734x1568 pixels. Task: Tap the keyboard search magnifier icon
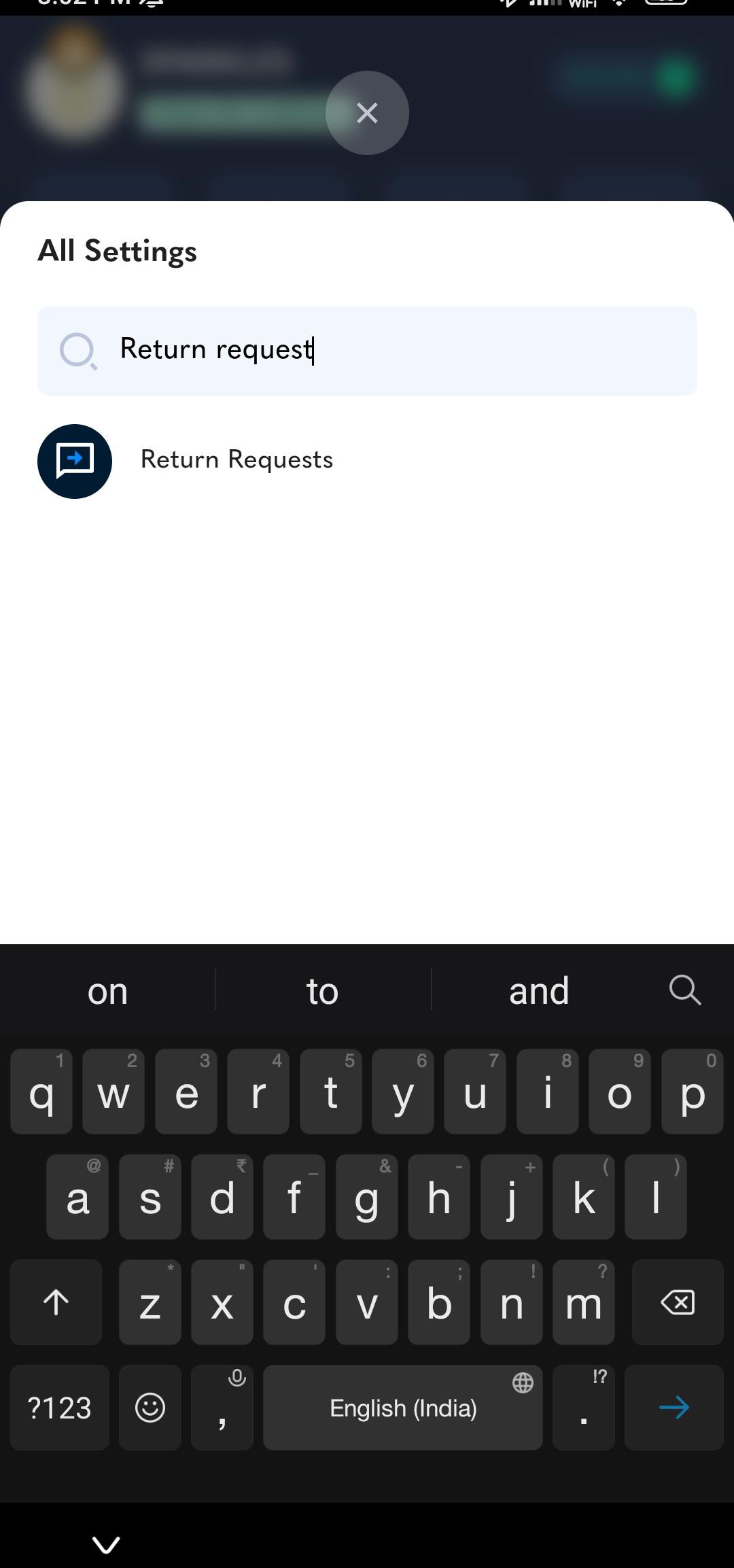tap(684, 990)
